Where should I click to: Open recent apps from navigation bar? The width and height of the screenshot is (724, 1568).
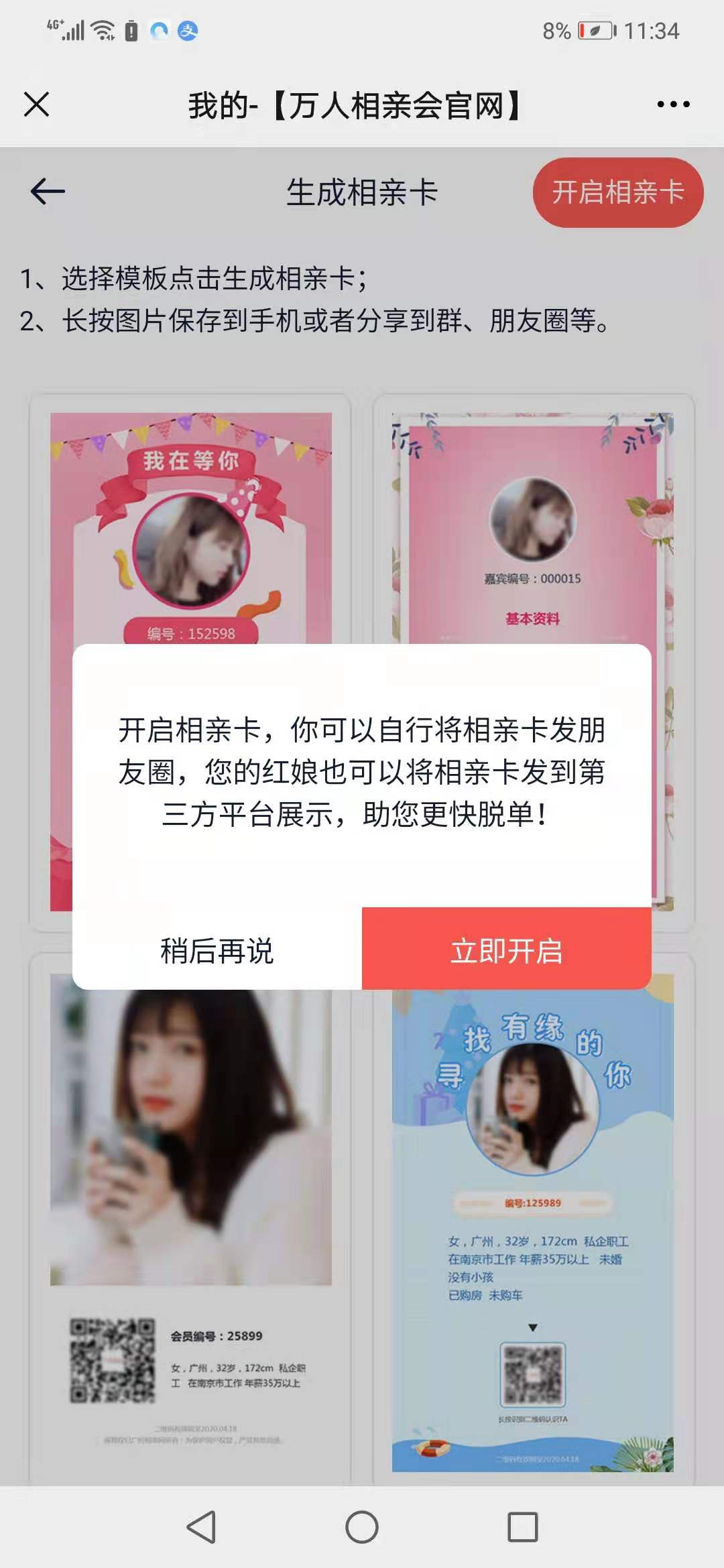coord(523,1527)
